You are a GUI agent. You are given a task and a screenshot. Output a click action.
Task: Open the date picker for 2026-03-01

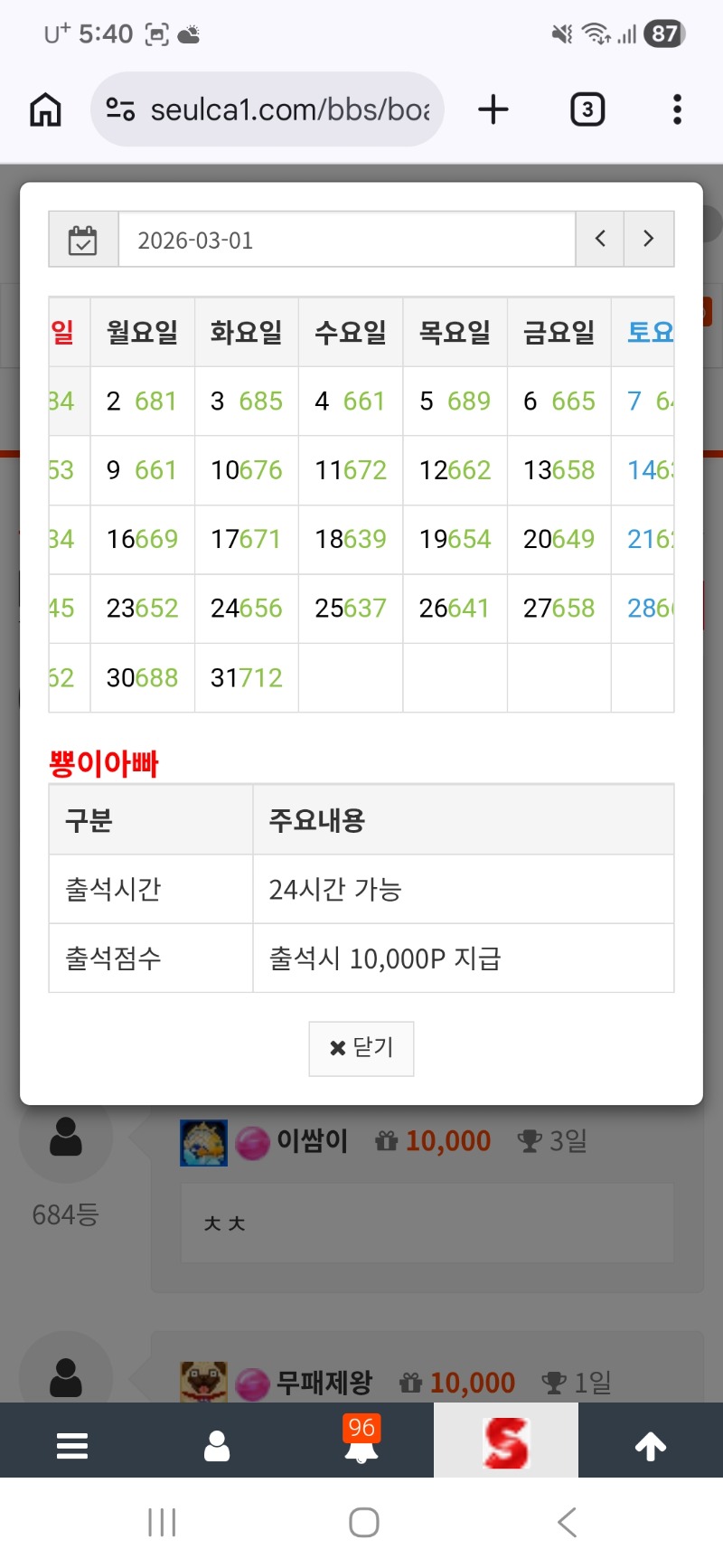pos(83,240)
